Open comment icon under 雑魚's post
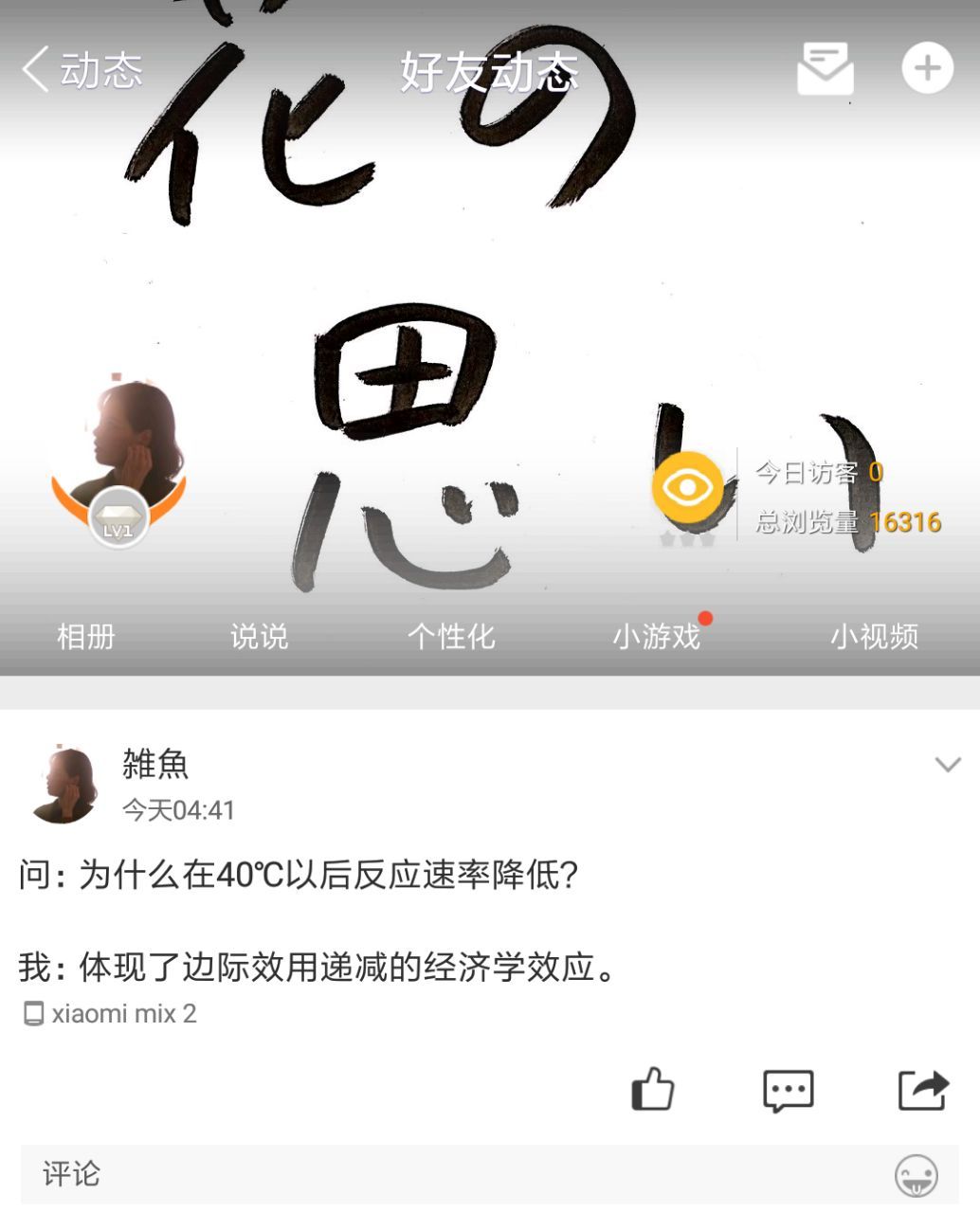Screen dimensions: 980x1213 pos(788,1091)
